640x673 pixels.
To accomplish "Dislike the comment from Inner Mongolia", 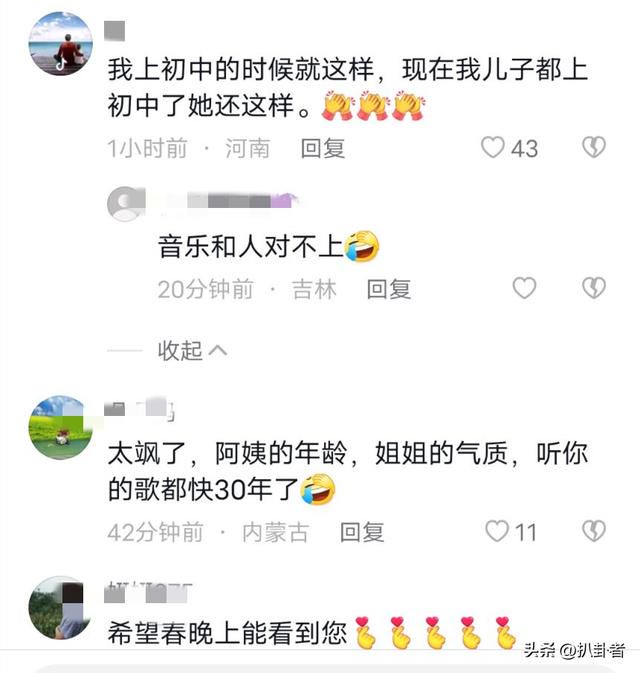I will point(594,532).
